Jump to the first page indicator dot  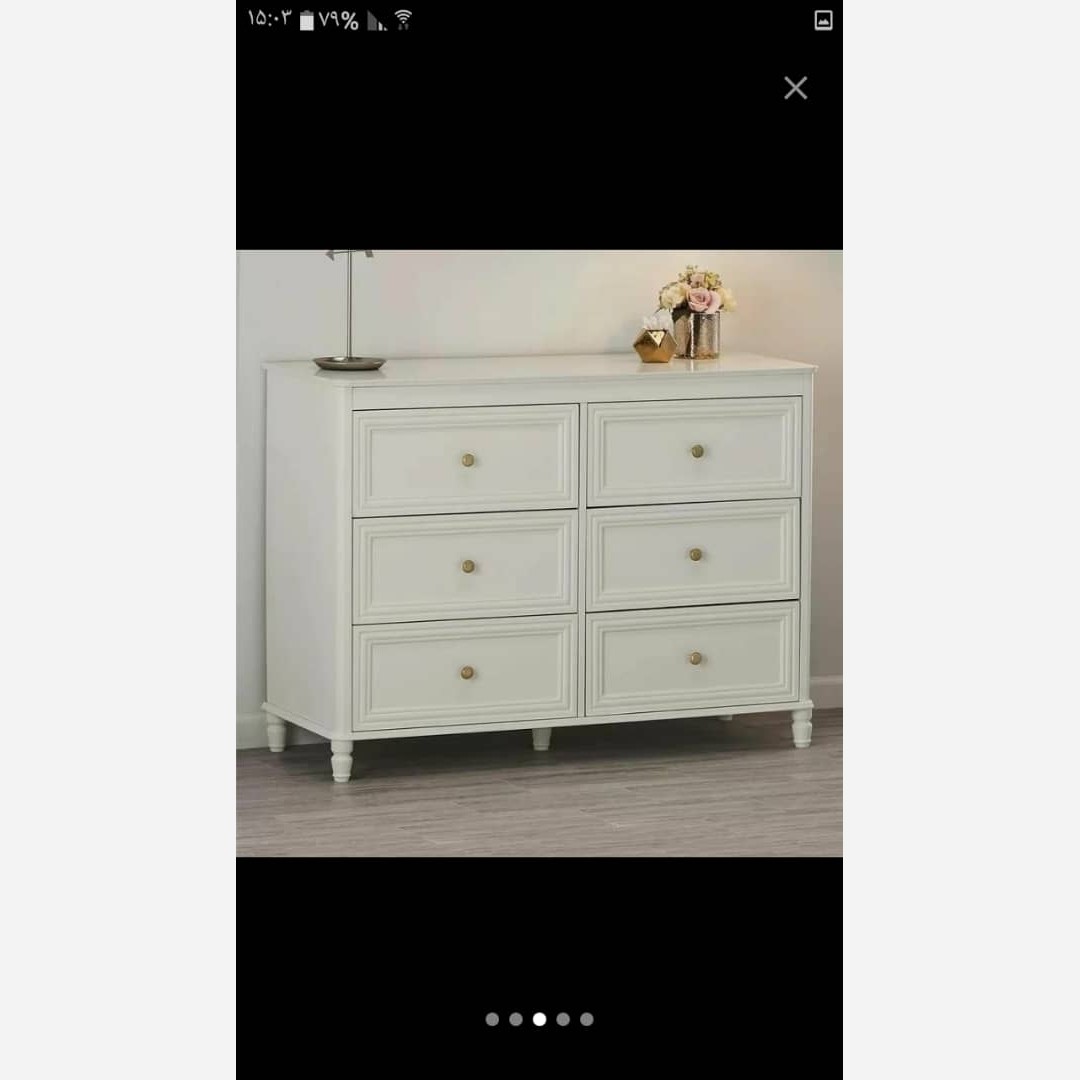tap(492, 1019)
